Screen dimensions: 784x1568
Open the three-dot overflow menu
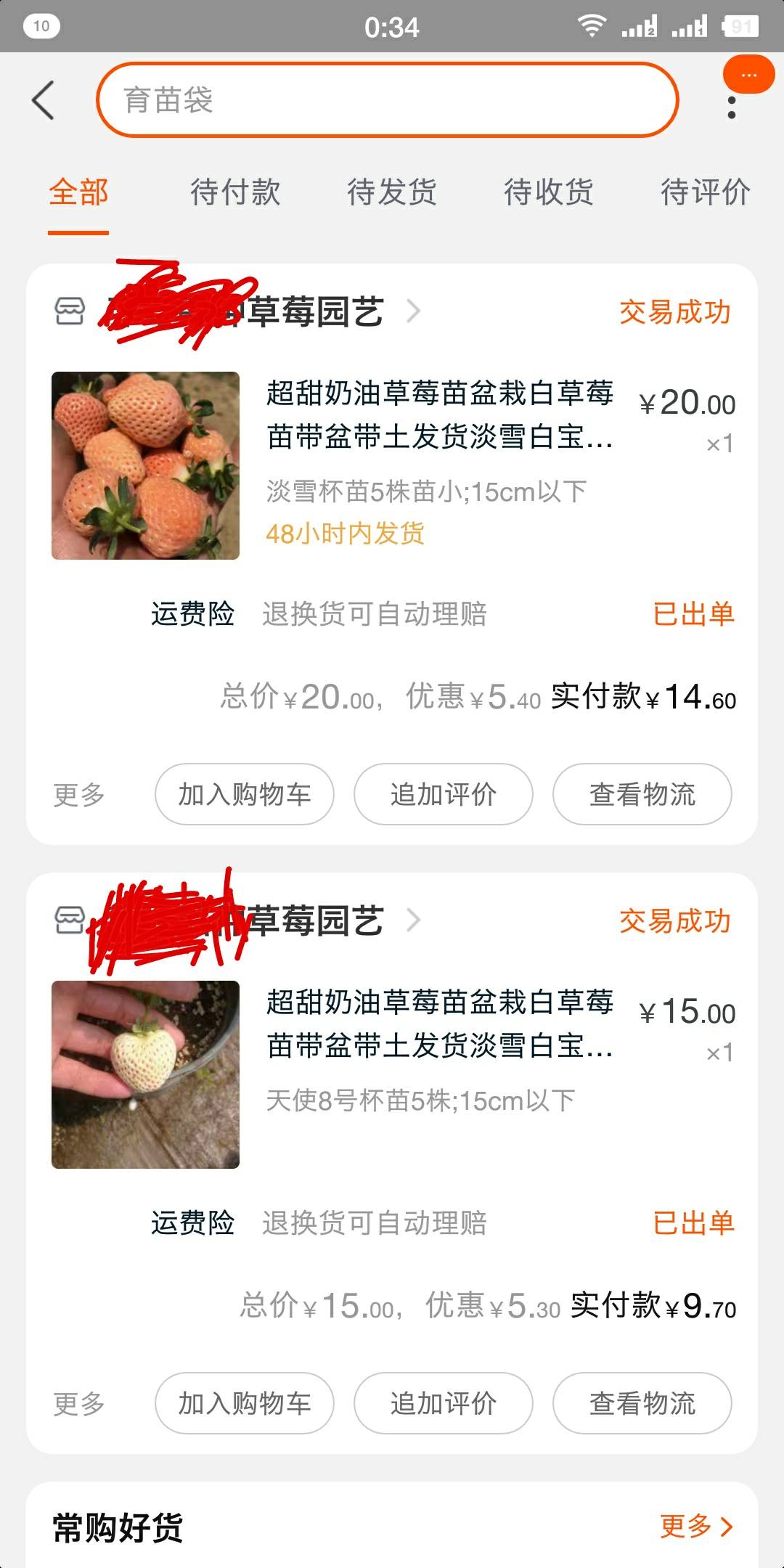(x=731, y=107)
